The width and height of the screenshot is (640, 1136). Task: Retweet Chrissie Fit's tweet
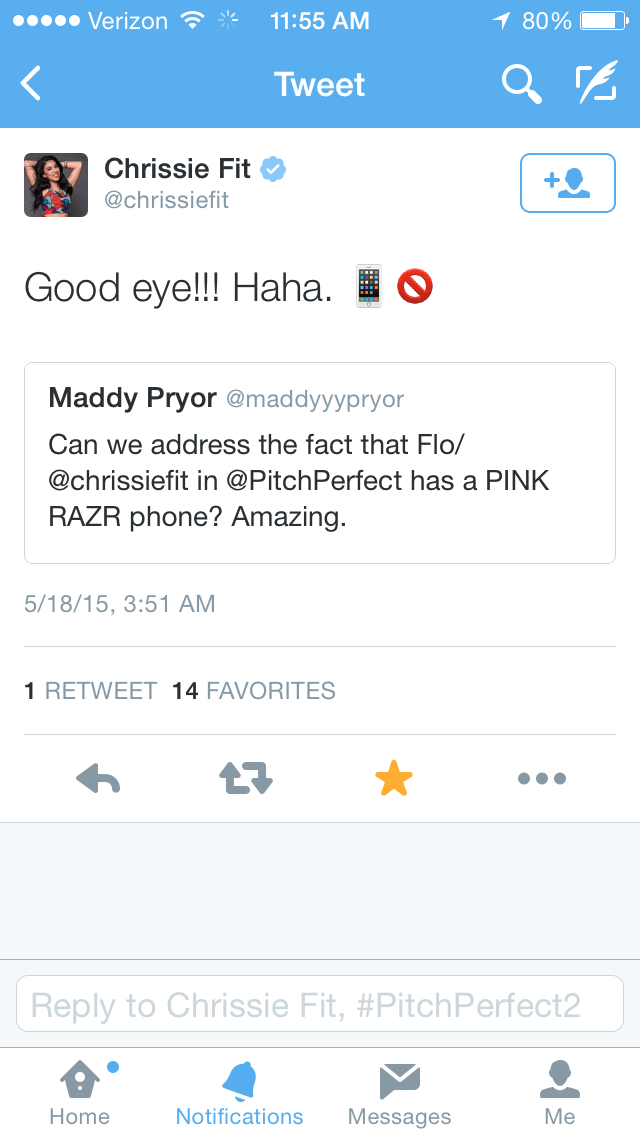[x=246, y=777]
